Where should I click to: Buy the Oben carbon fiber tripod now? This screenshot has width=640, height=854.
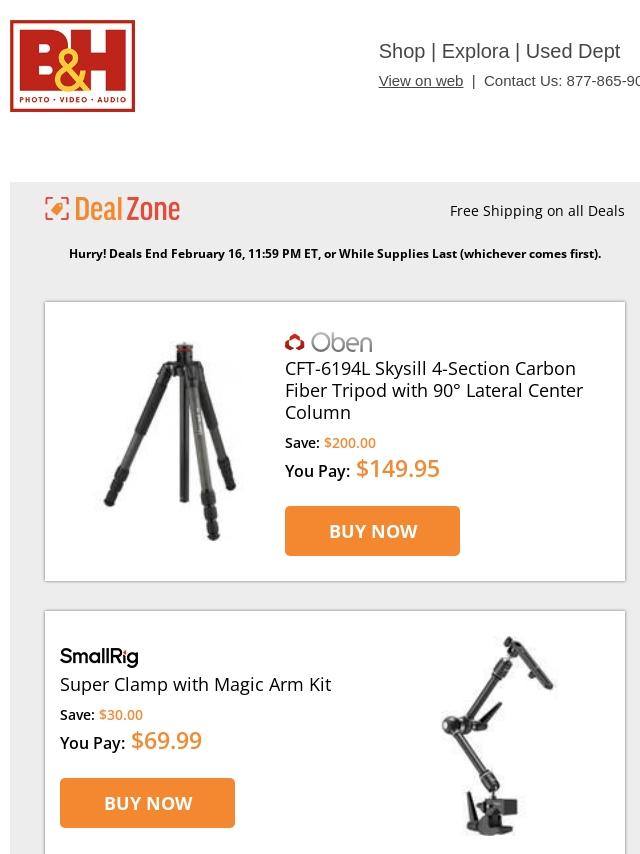coord(372,531)
